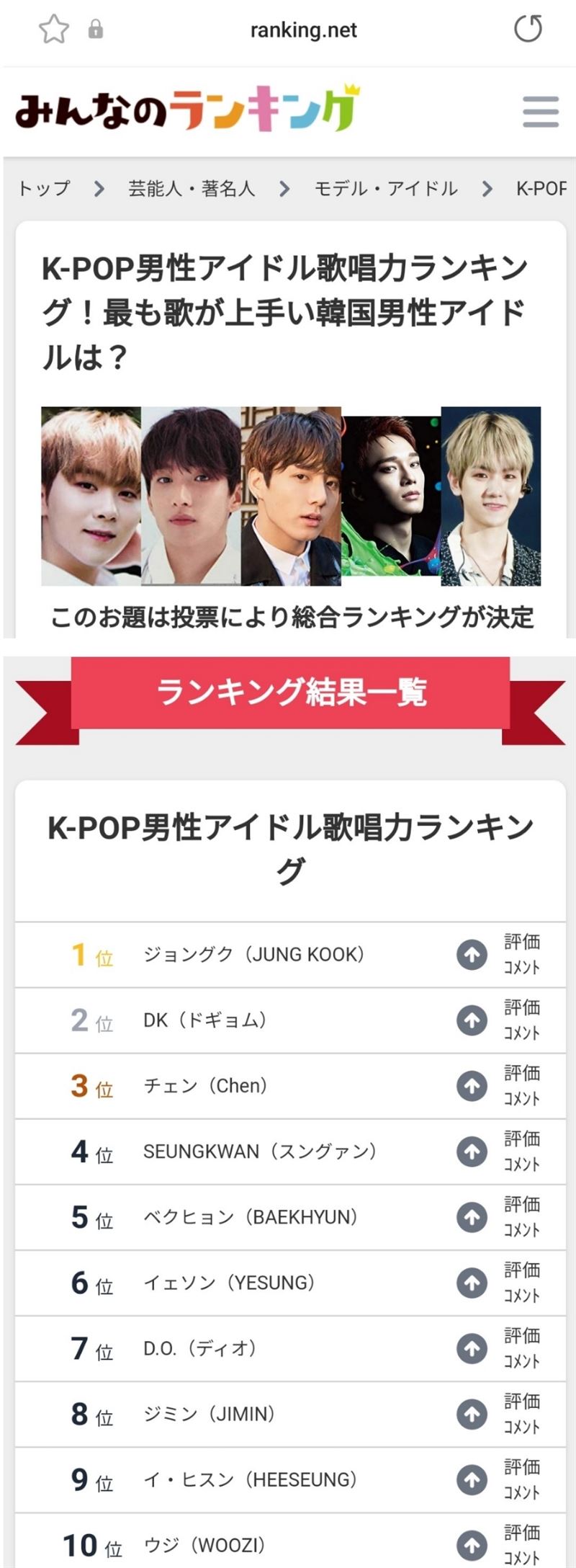
Task: Open the モデル・アイドル breadcrumb
Action: [x=386, y=189]
